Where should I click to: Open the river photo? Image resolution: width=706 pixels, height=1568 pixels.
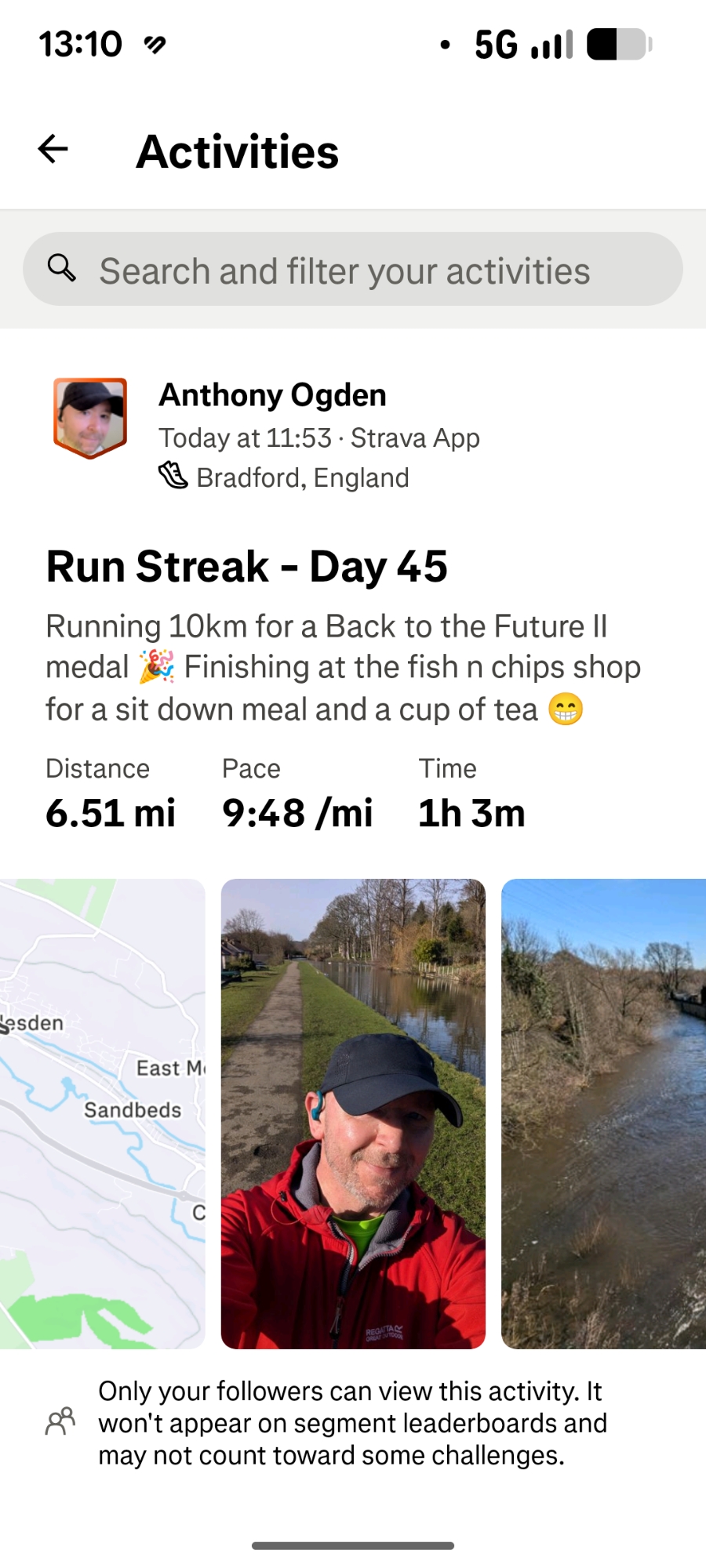[x=604, y=1113]
